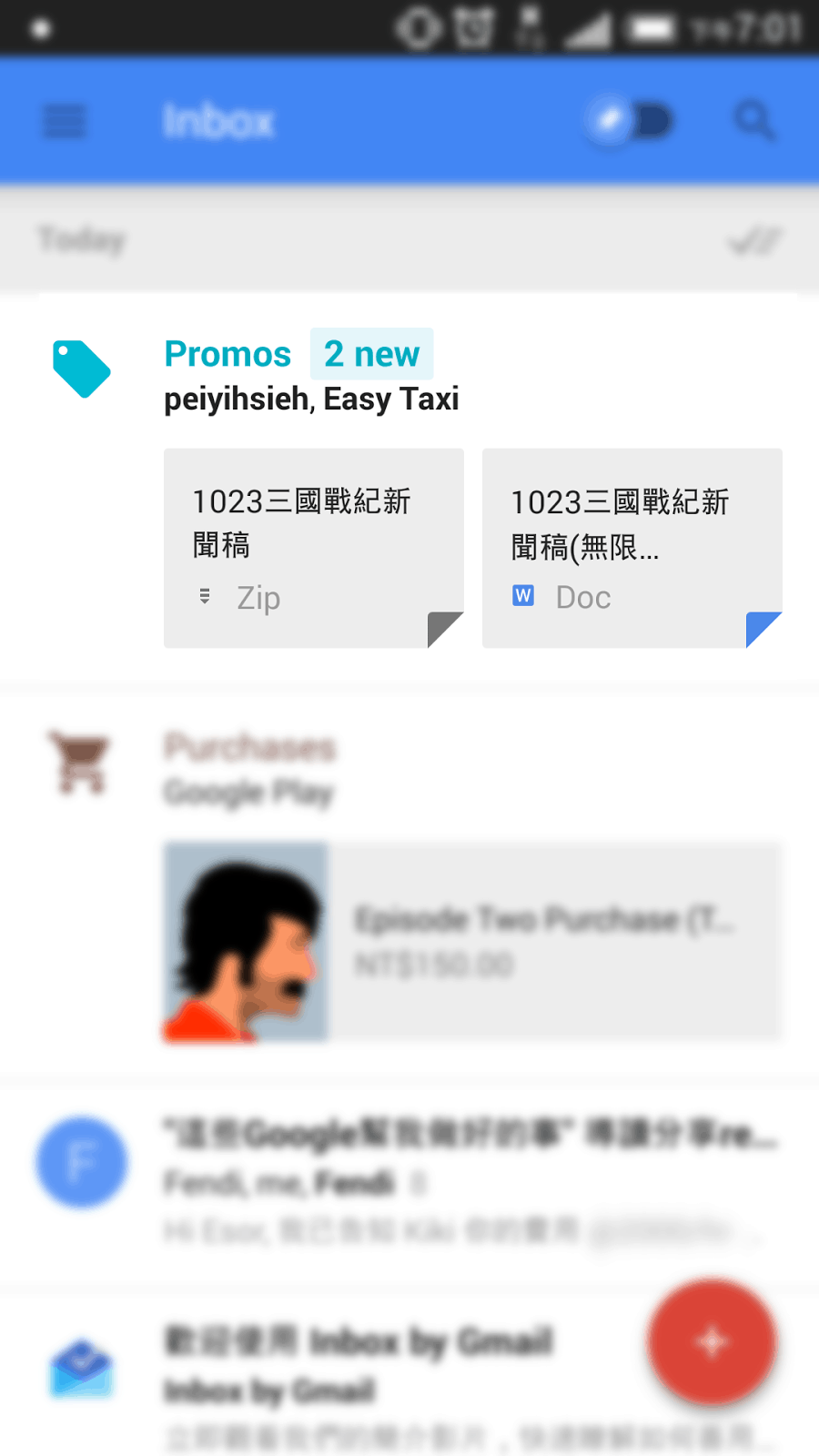
Task: Compose a new email with the red button
Action: [x=712, y=1342]
